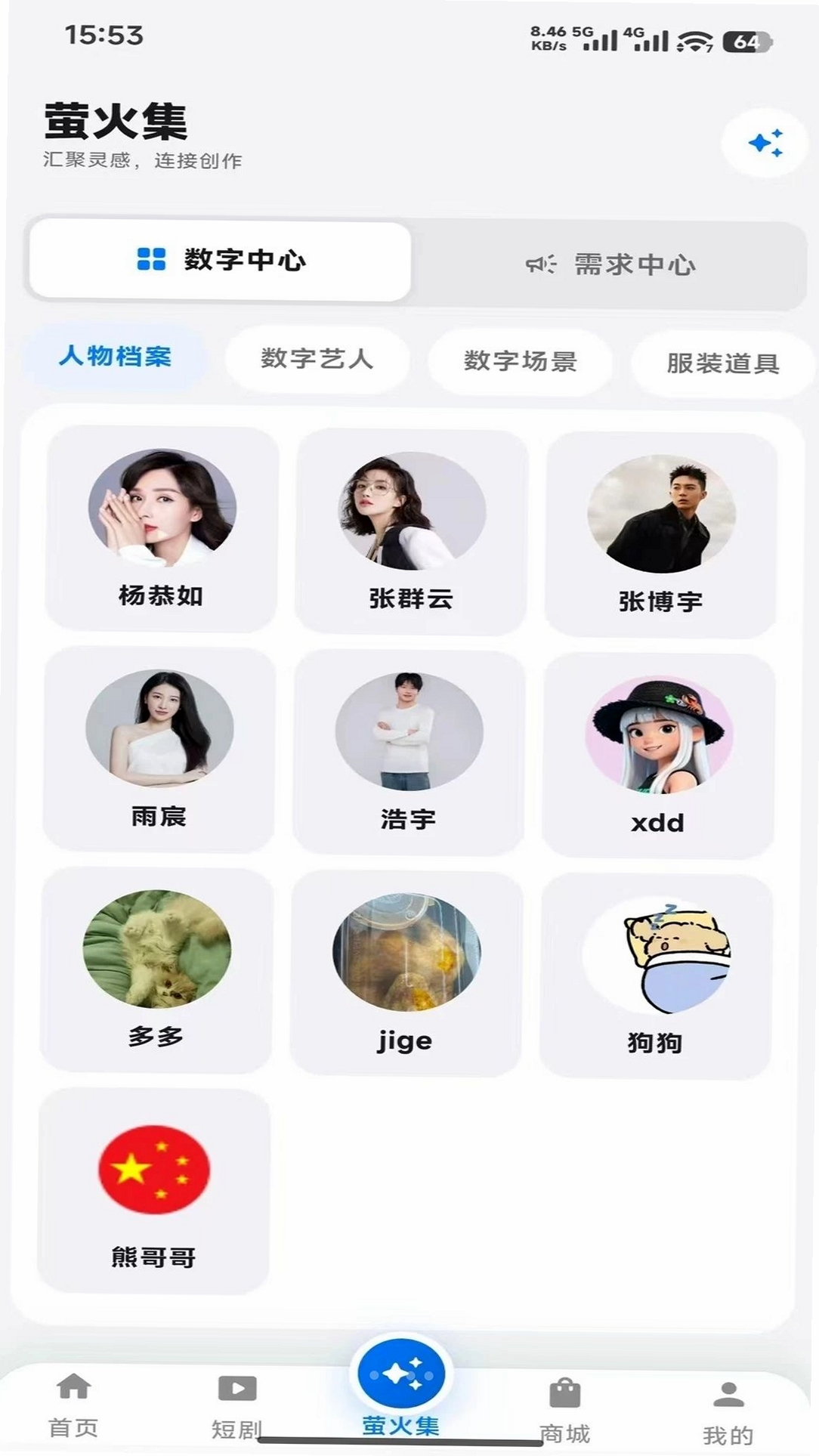Select the 数字中心 segment
The height and width of the screenshot is (1456, 819).
pos(221,260)
